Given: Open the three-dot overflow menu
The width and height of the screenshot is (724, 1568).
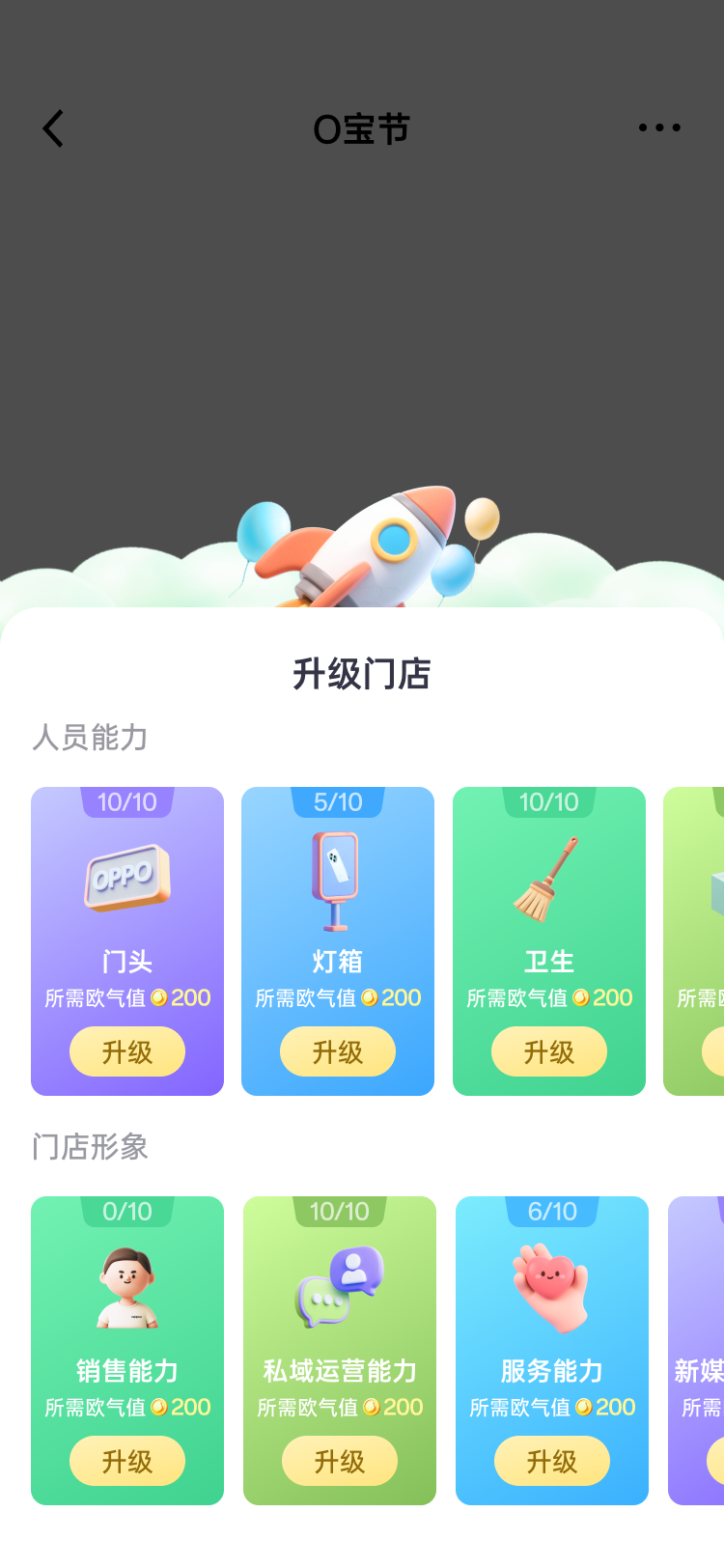Looking at the screenshot, I should tap(659, 127).
